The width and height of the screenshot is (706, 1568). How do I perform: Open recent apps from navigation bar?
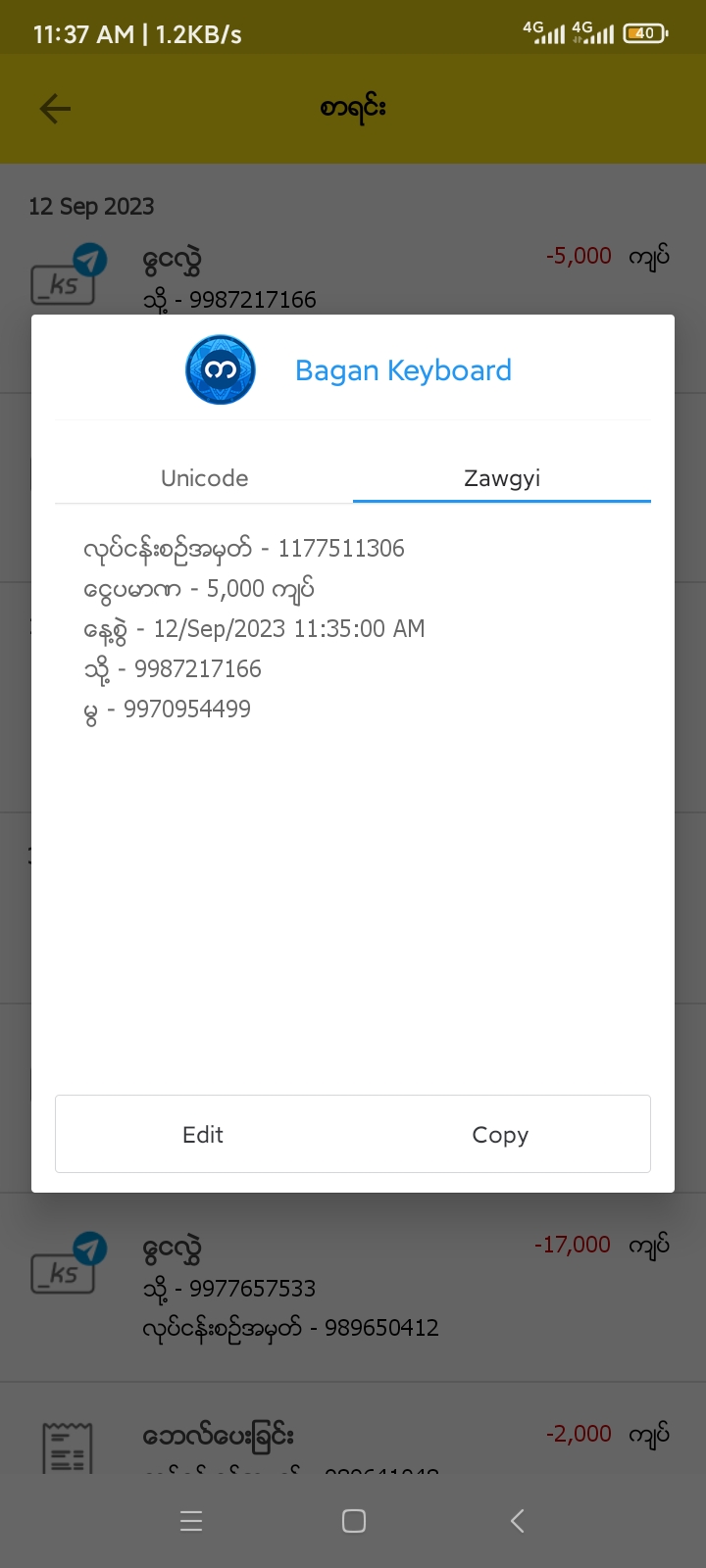tap(191, 1521)
